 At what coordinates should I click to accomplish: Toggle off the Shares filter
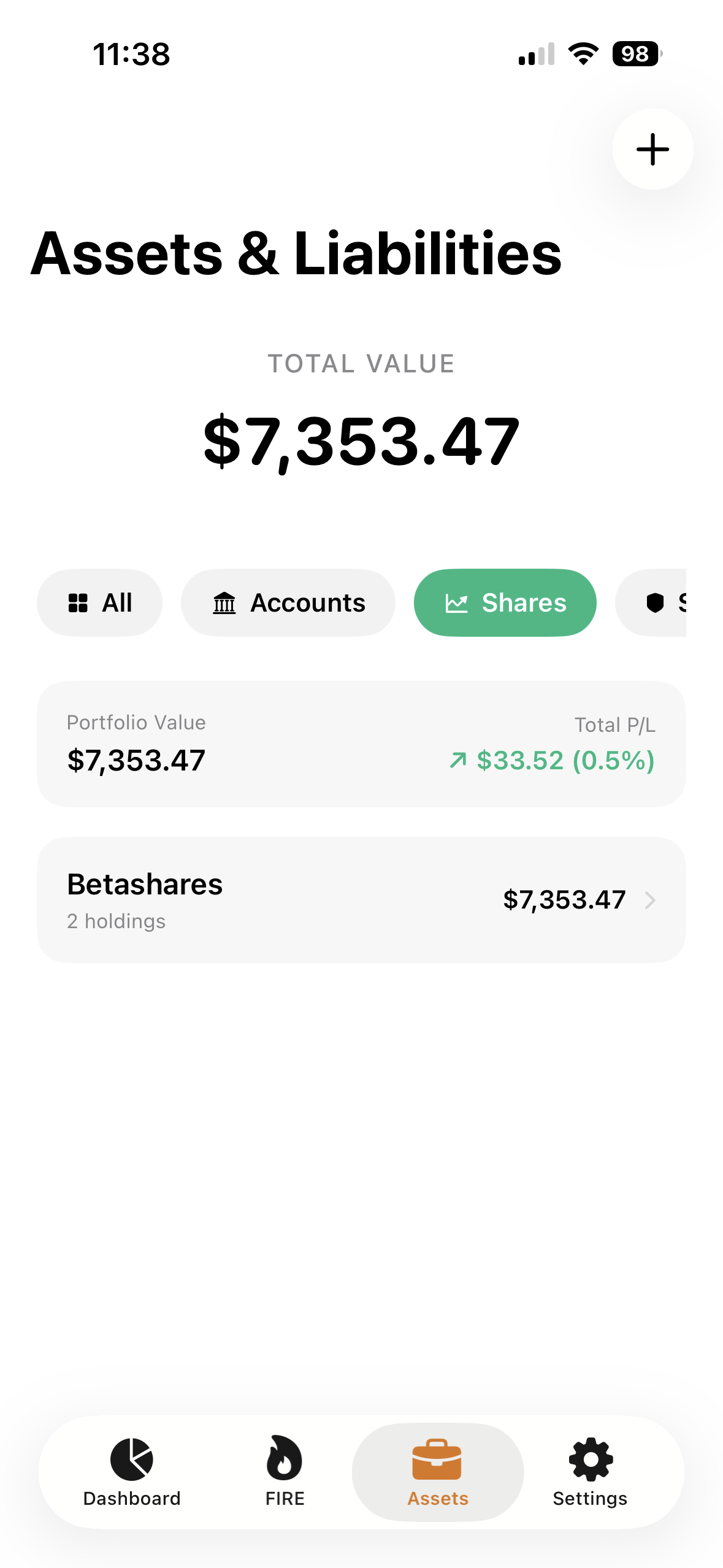tap(505, 602)
